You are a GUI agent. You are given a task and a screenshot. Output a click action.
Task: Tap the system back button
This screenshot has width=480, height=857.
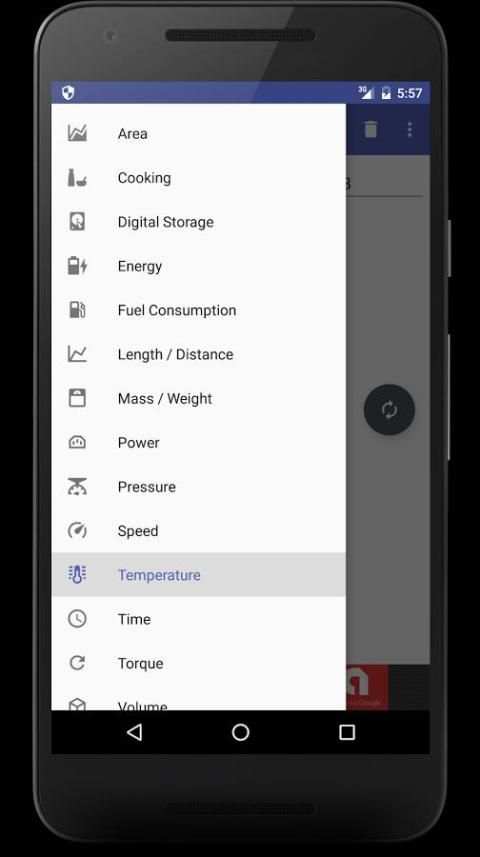coord(134,732)
